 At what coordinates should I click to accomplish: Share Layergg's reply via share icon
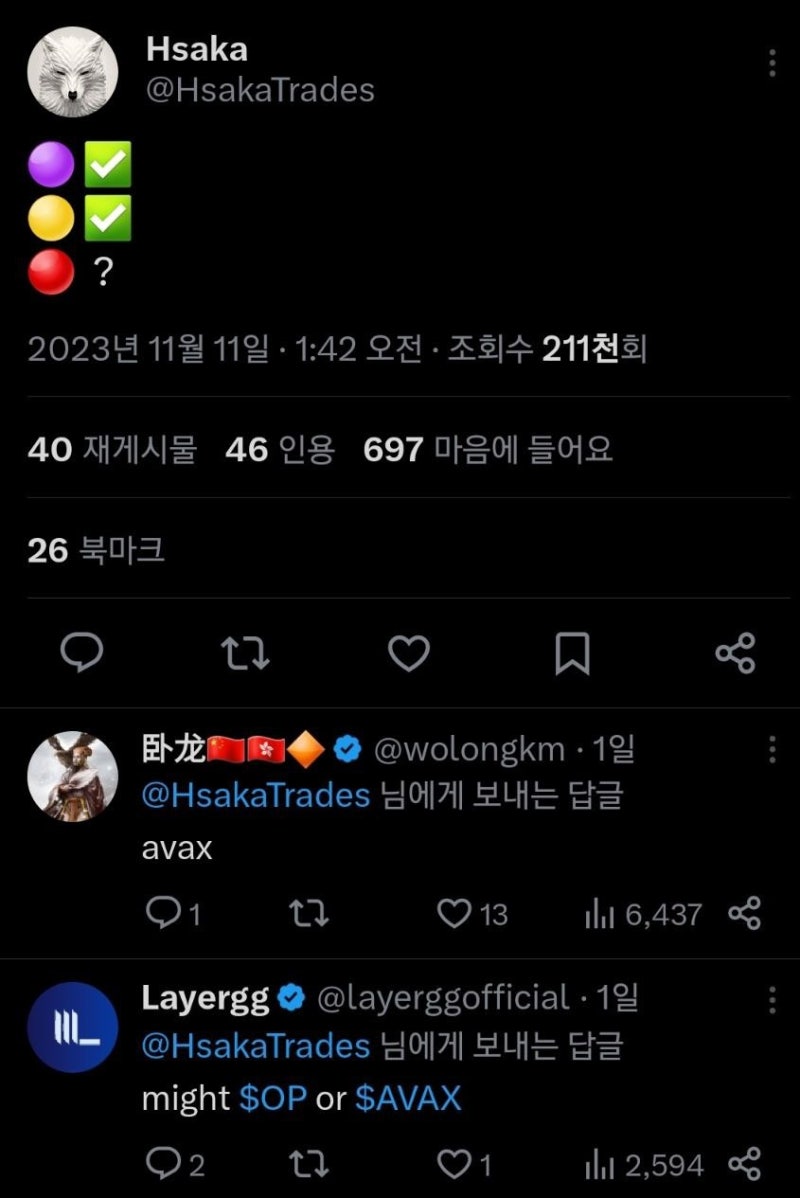(x=744, y=1165)
